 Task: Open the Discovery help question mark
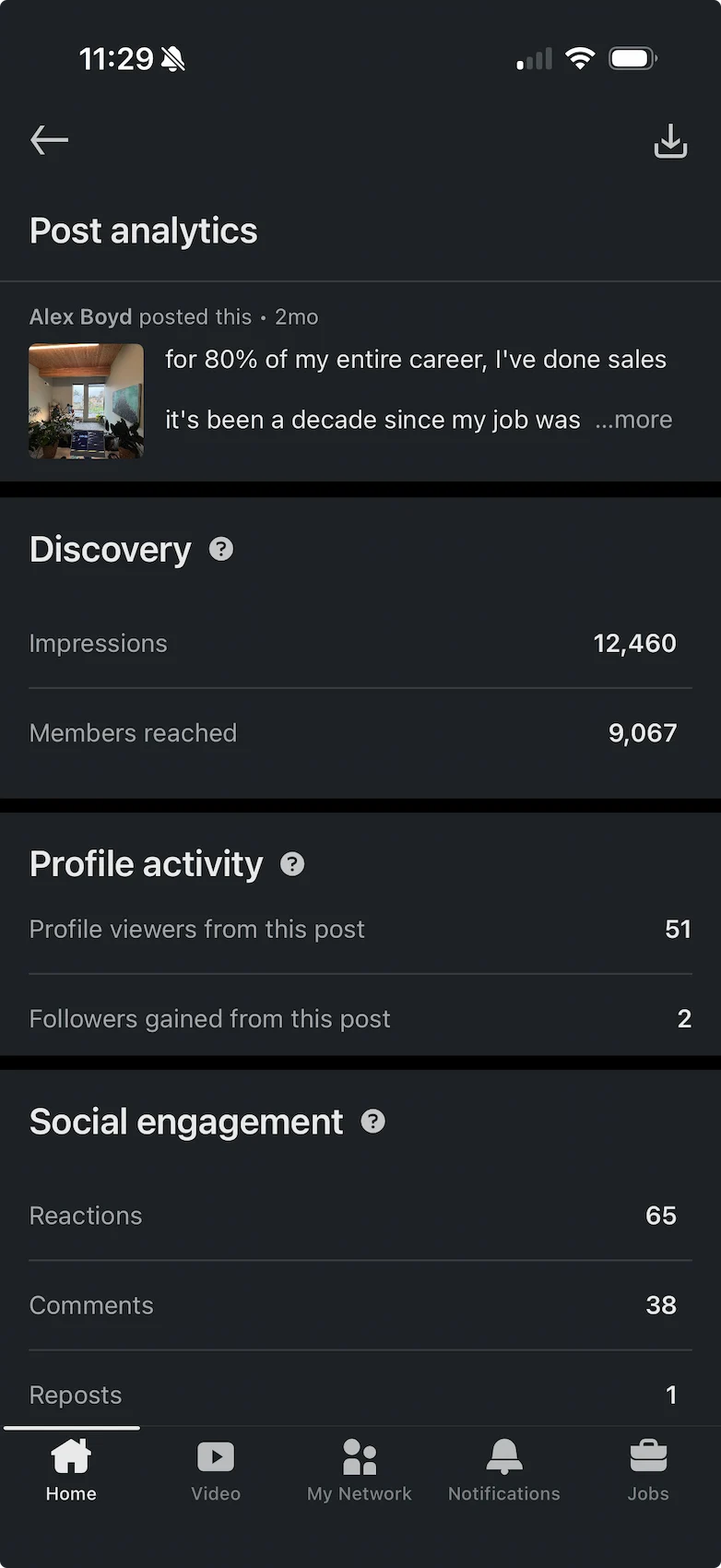point(220,549)
